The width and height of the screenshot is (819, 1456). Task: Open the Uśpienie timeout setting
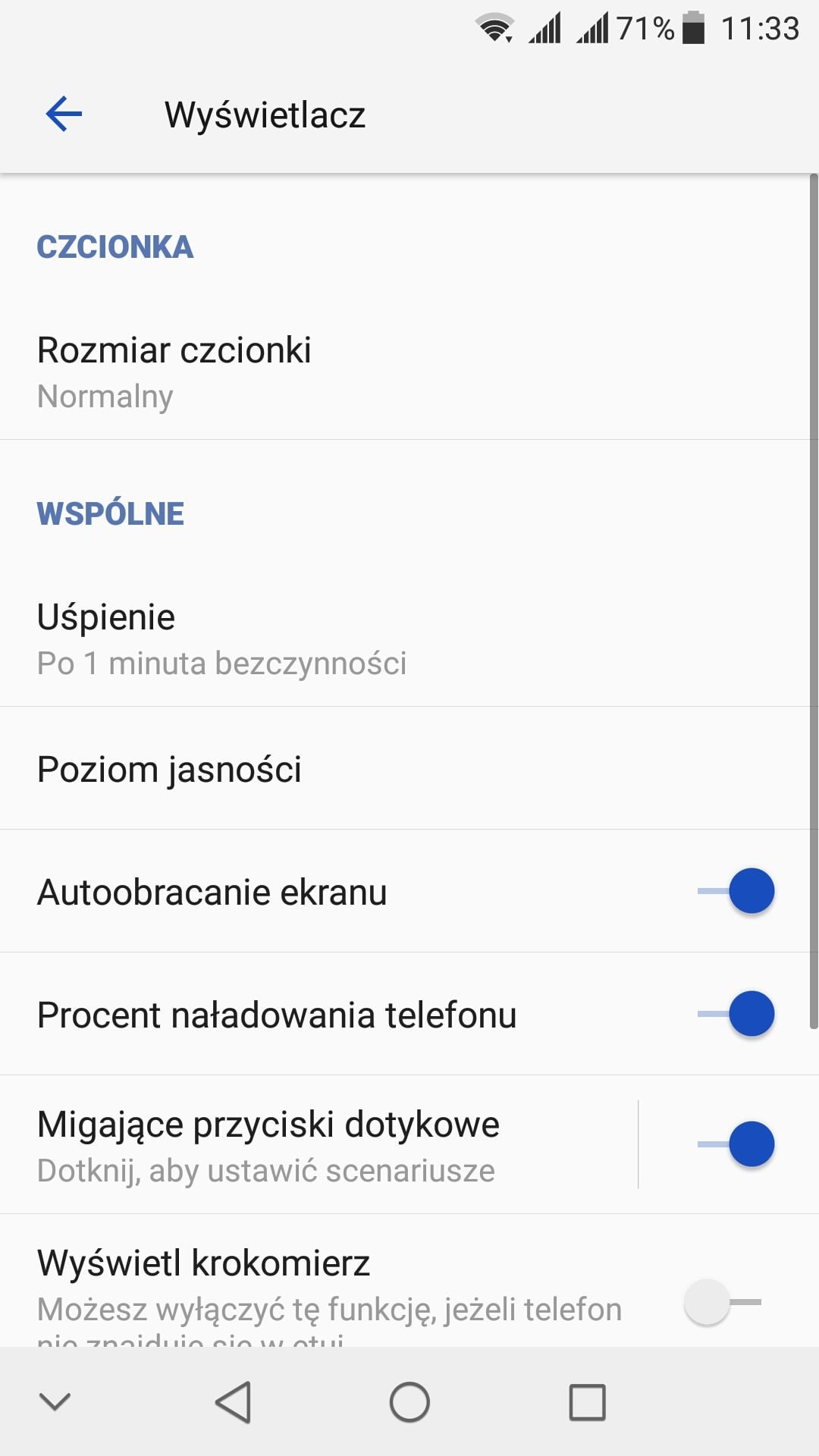(x=409, y=639)
